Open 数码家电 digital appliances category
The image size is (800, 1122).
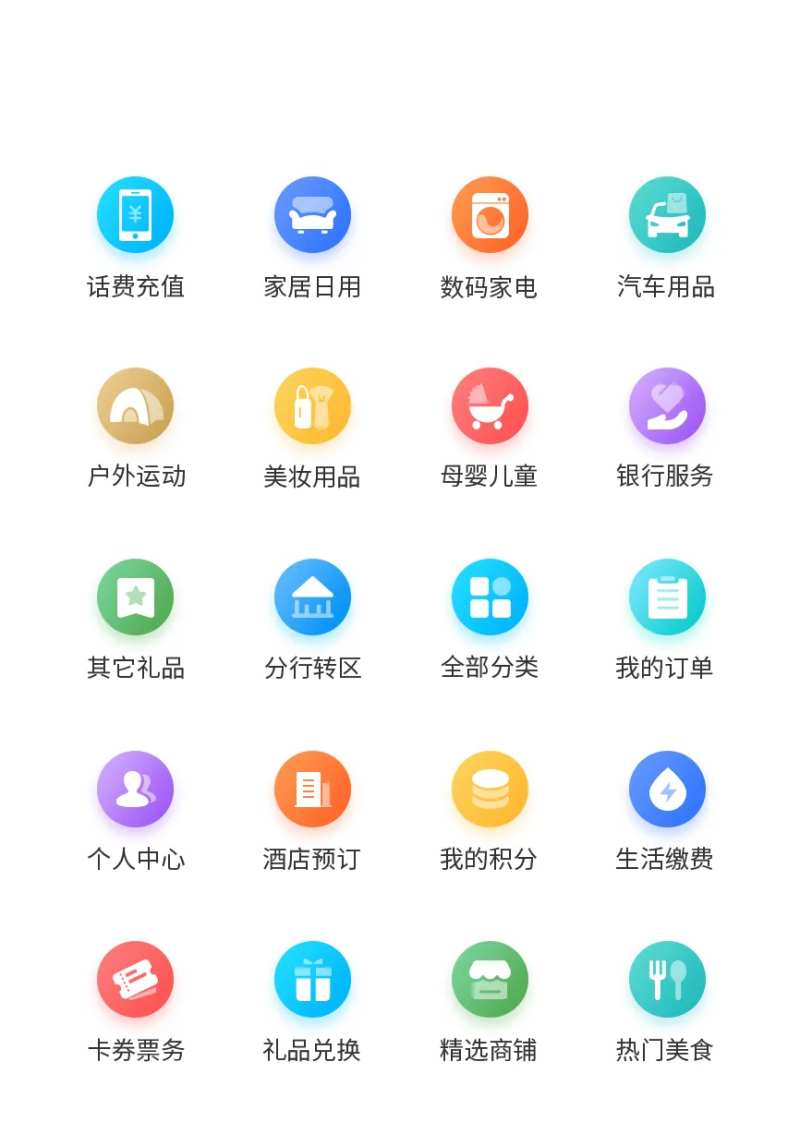pos(489,213)
